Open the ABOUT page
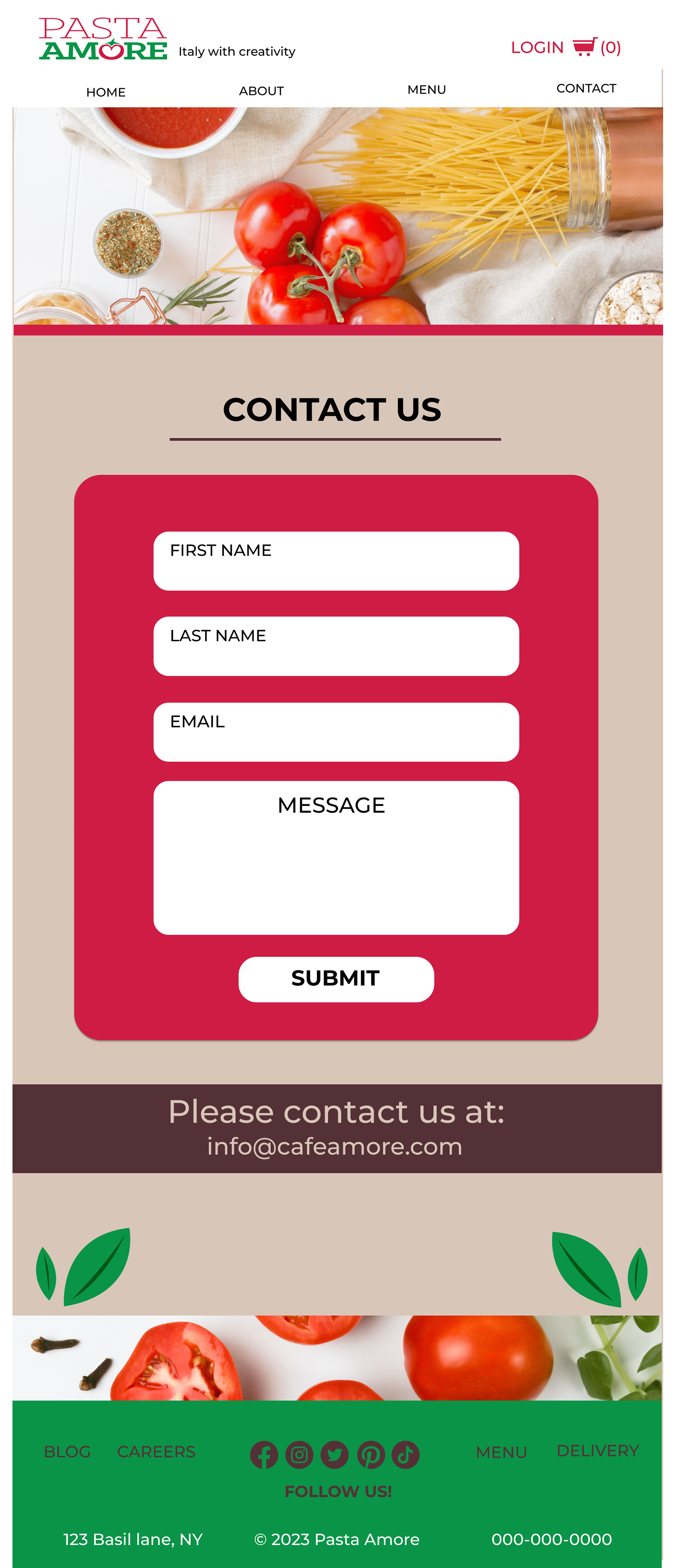The height and width of the screenshot is (1568, 685). (261, 91)
